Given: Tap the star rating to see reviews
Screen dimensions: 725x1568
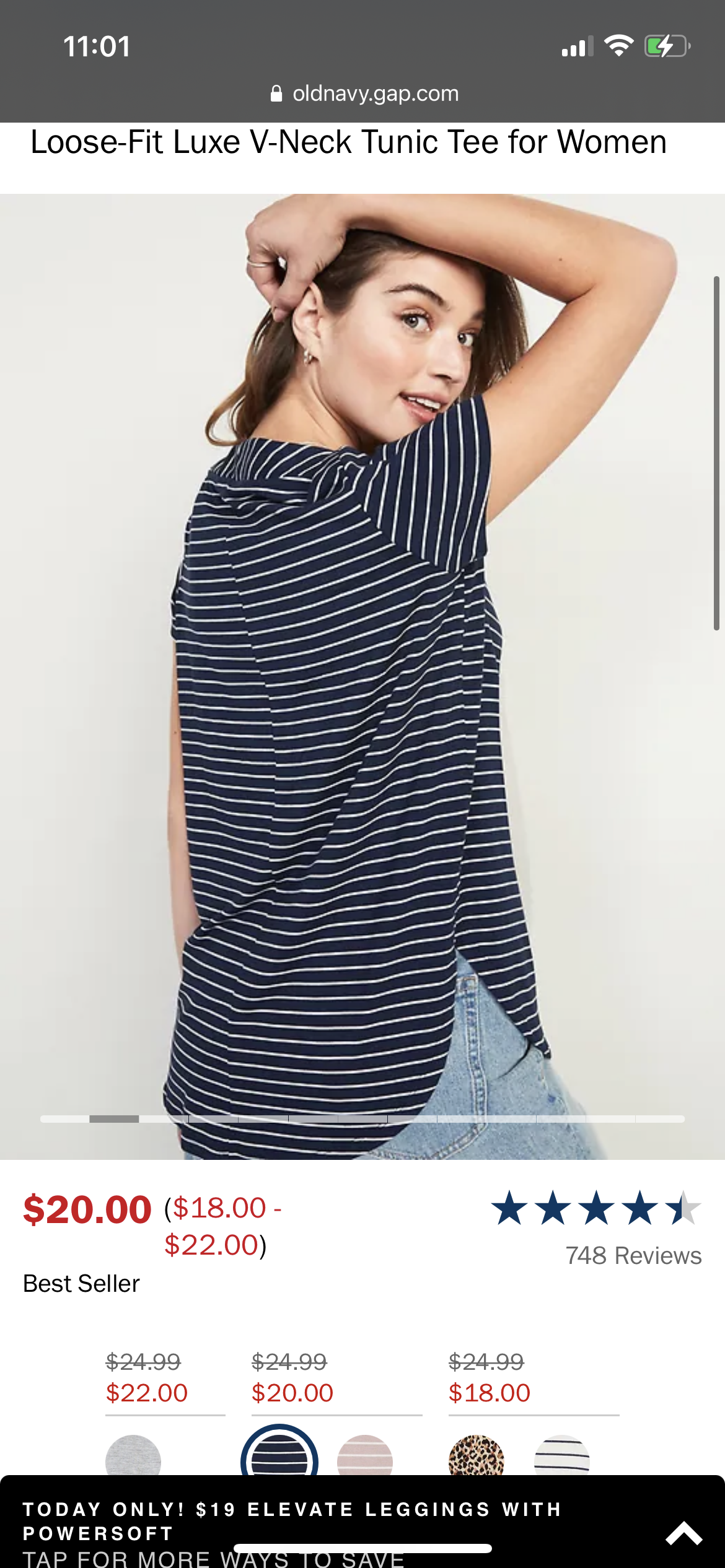Looking at the screenshot, I should 596,1208.
